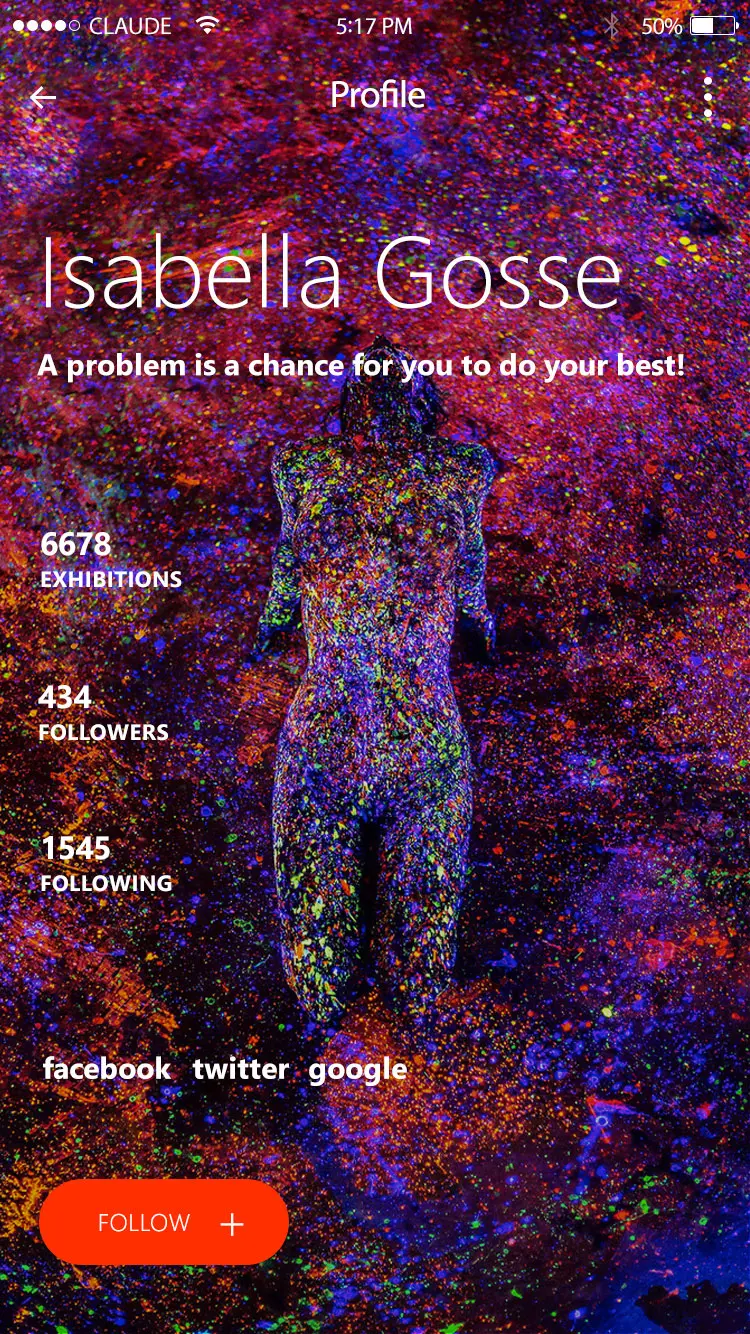The width and height of the screenshot is (750, 1334).
Task: Go back using the arrow icon
Action: pyautogui.click(x=43, y=97)
